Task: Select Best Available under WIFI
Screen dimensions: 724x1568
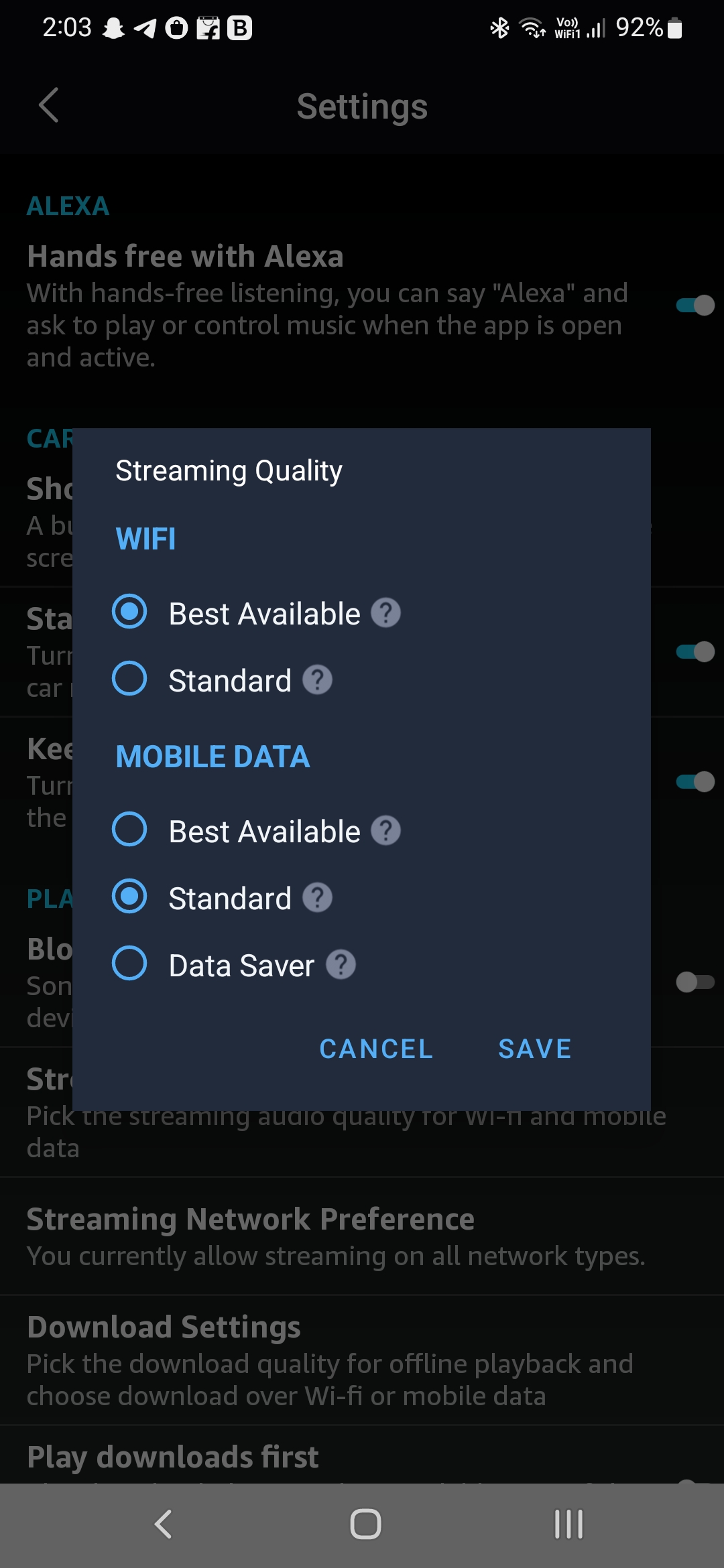Action: 130,612
